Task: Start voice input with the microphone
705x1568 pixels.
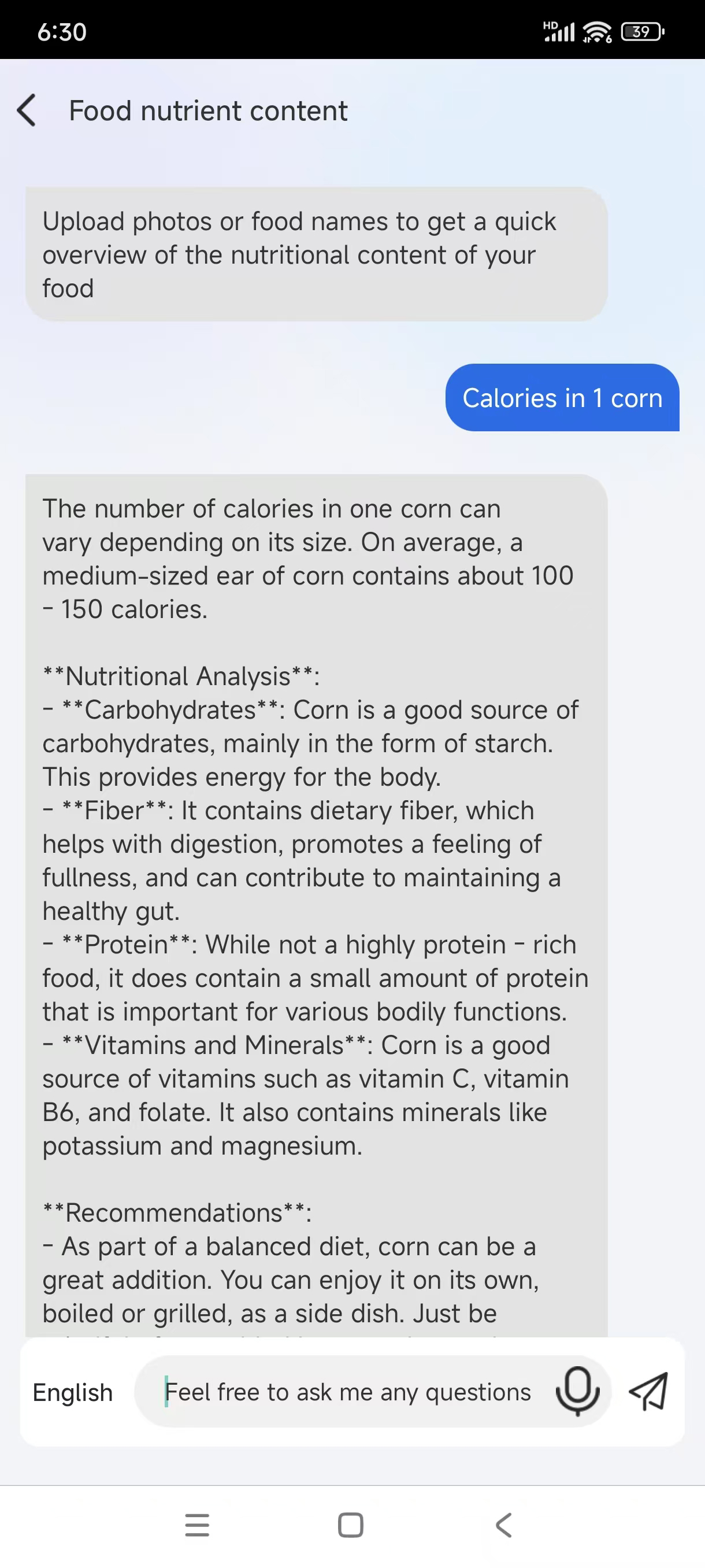Action: (x=577, y=1391)
